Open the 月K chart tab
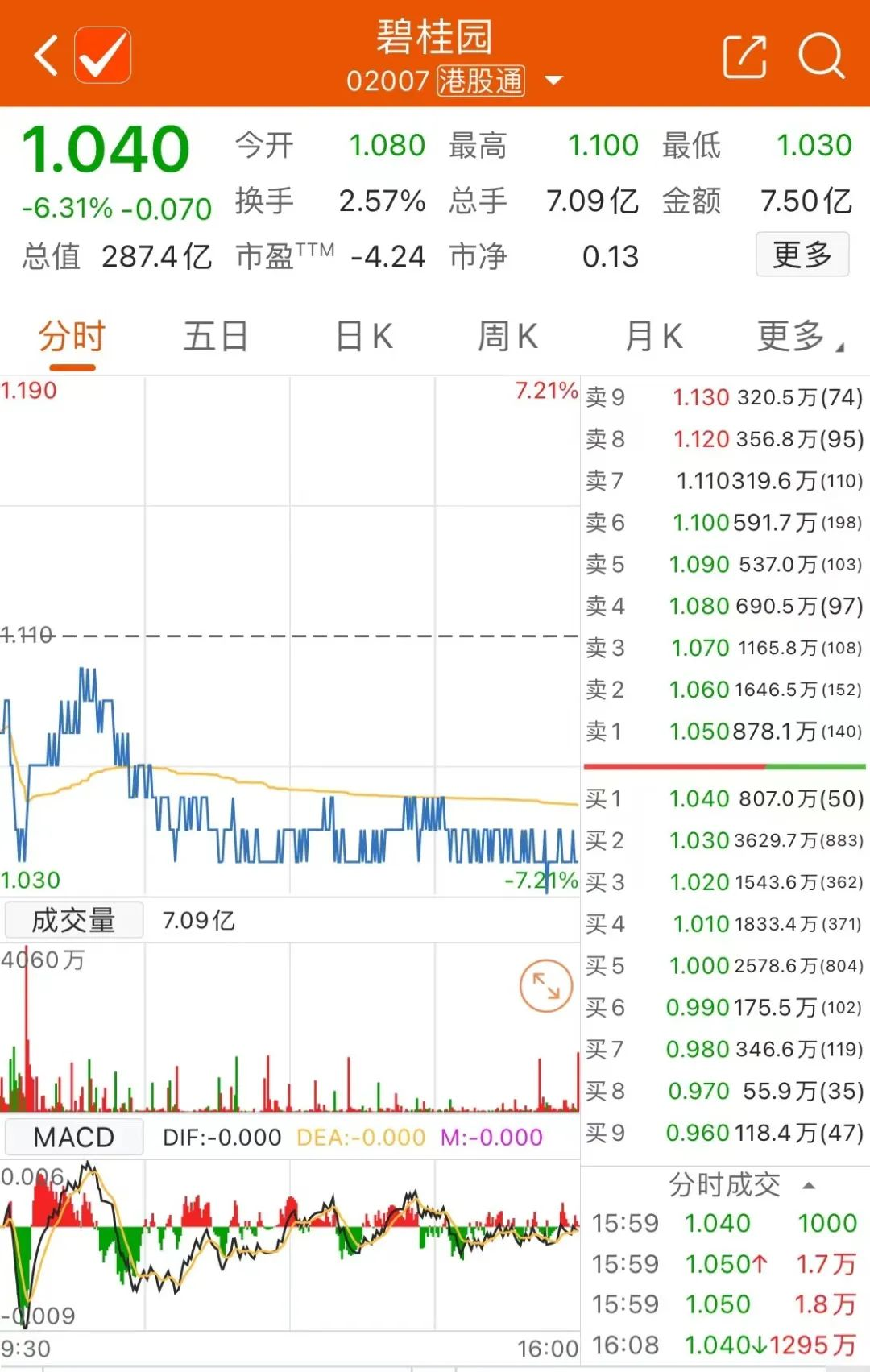Viewport: 870px width, 1372px height. pos(653,337)
